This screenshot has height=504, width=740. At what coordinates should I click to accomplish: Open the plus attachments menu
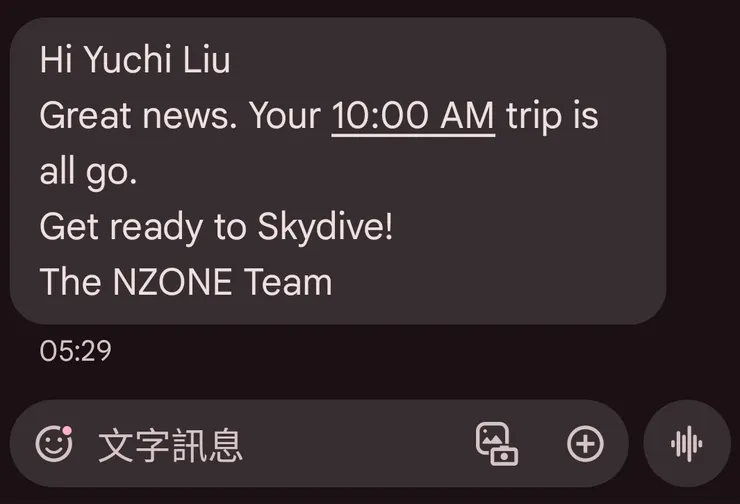coord(585,443)
